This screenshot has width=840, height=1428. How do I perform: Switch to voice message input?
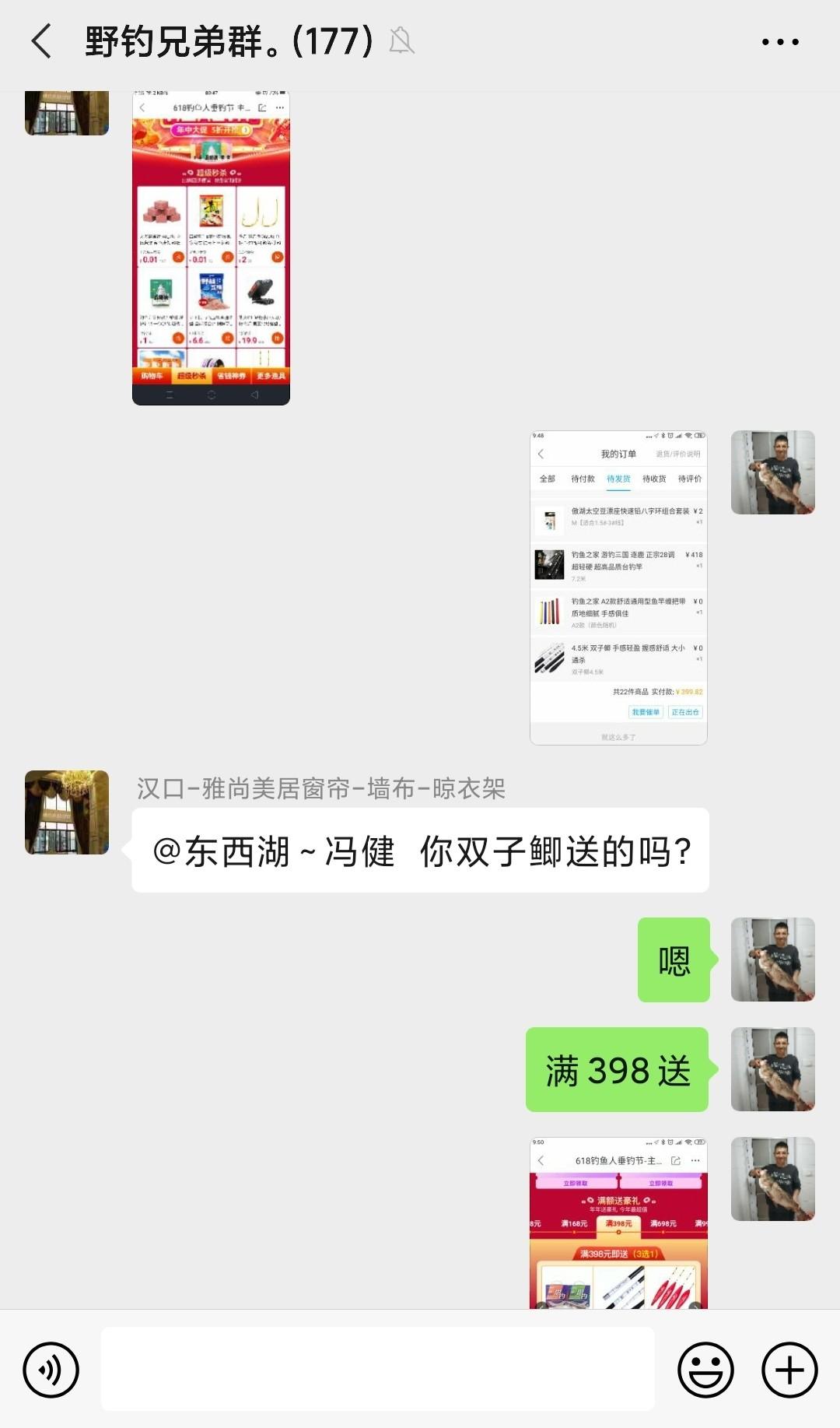[x=51, y=1370]
